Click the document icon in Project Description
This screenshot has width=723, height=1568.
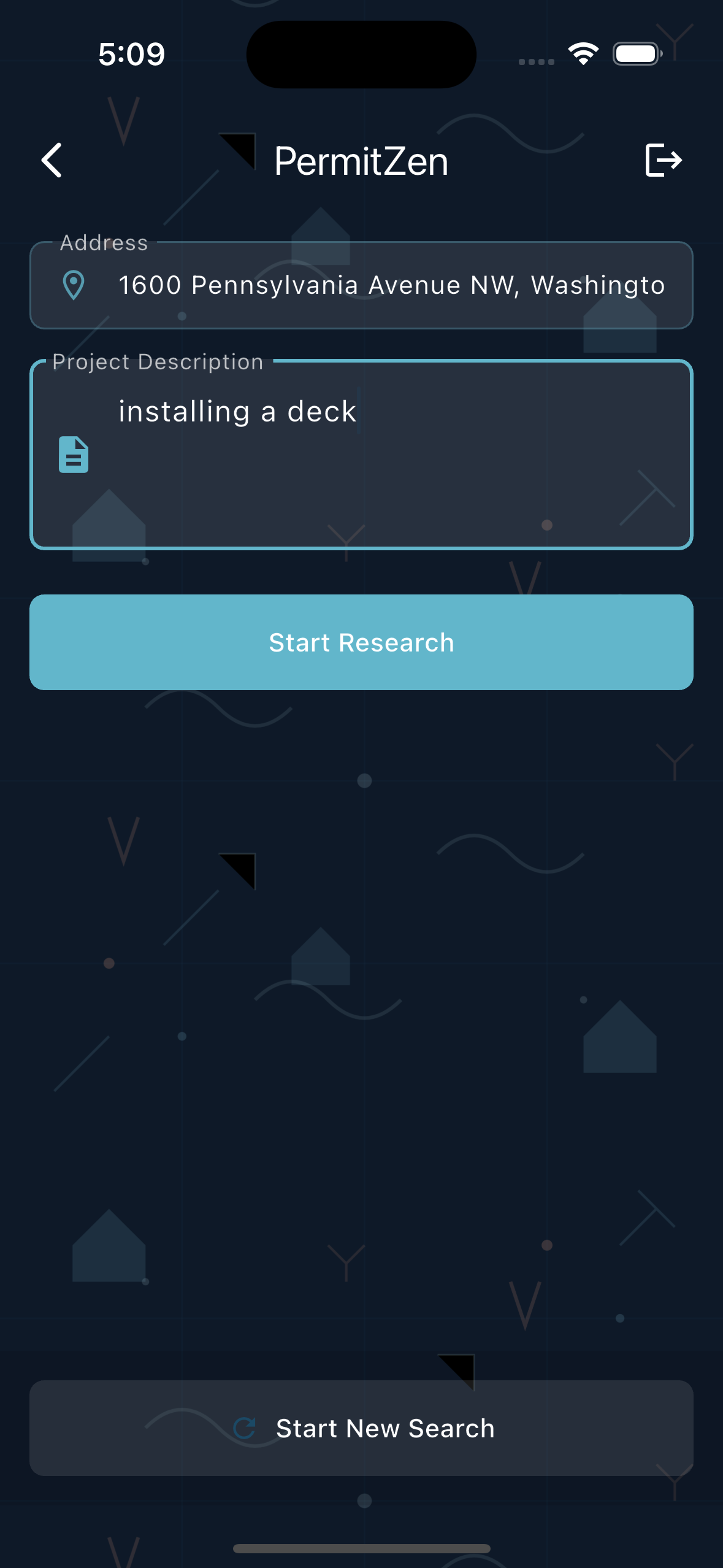72,455
